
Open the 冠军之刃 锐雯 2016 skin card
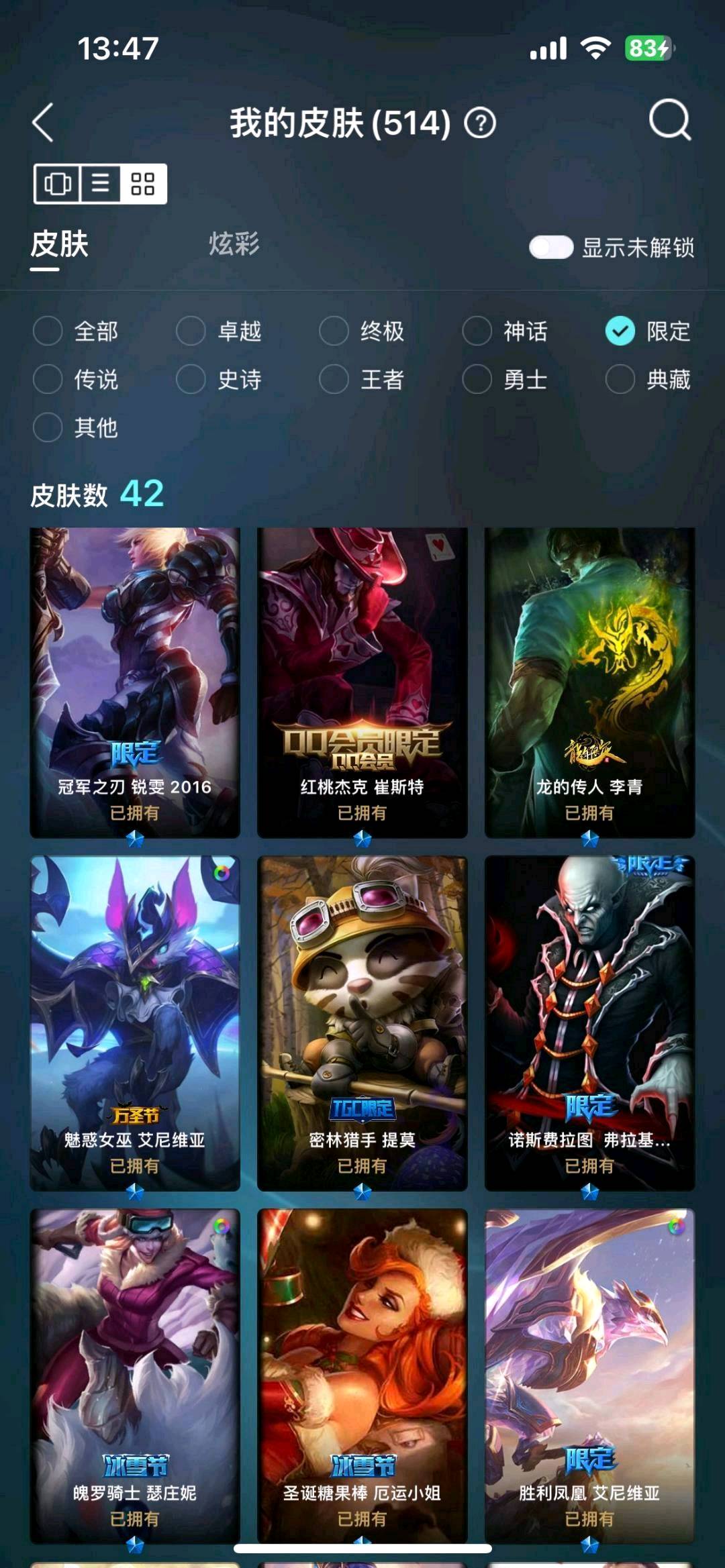135,682
